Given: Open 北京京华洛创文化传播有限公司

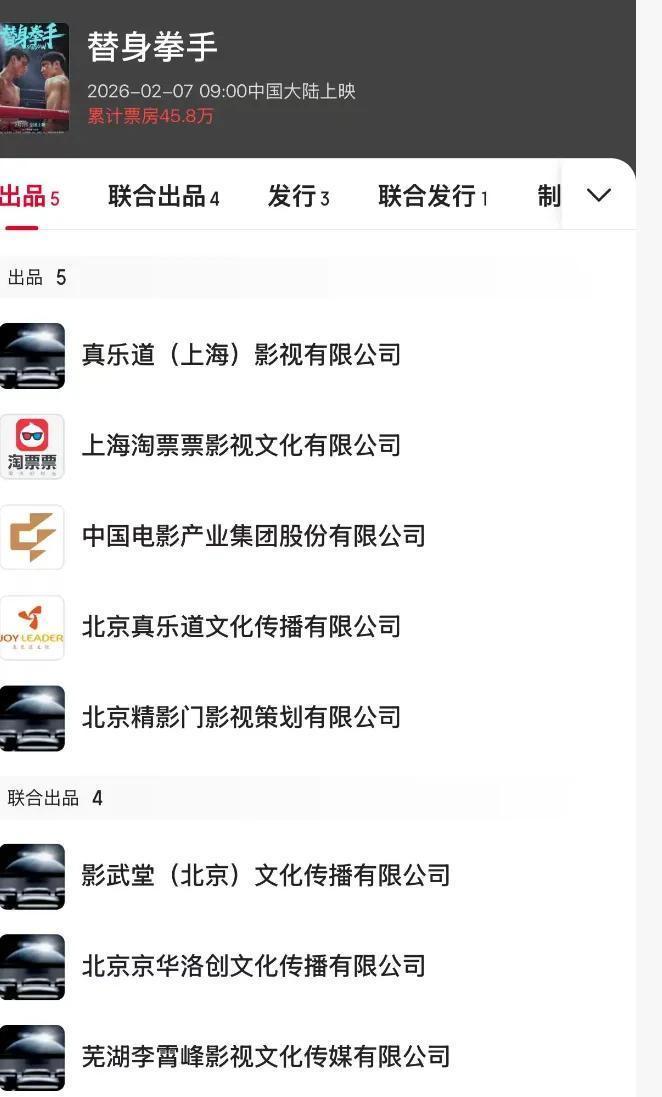Looking at the screenshot, I should 253,966.
